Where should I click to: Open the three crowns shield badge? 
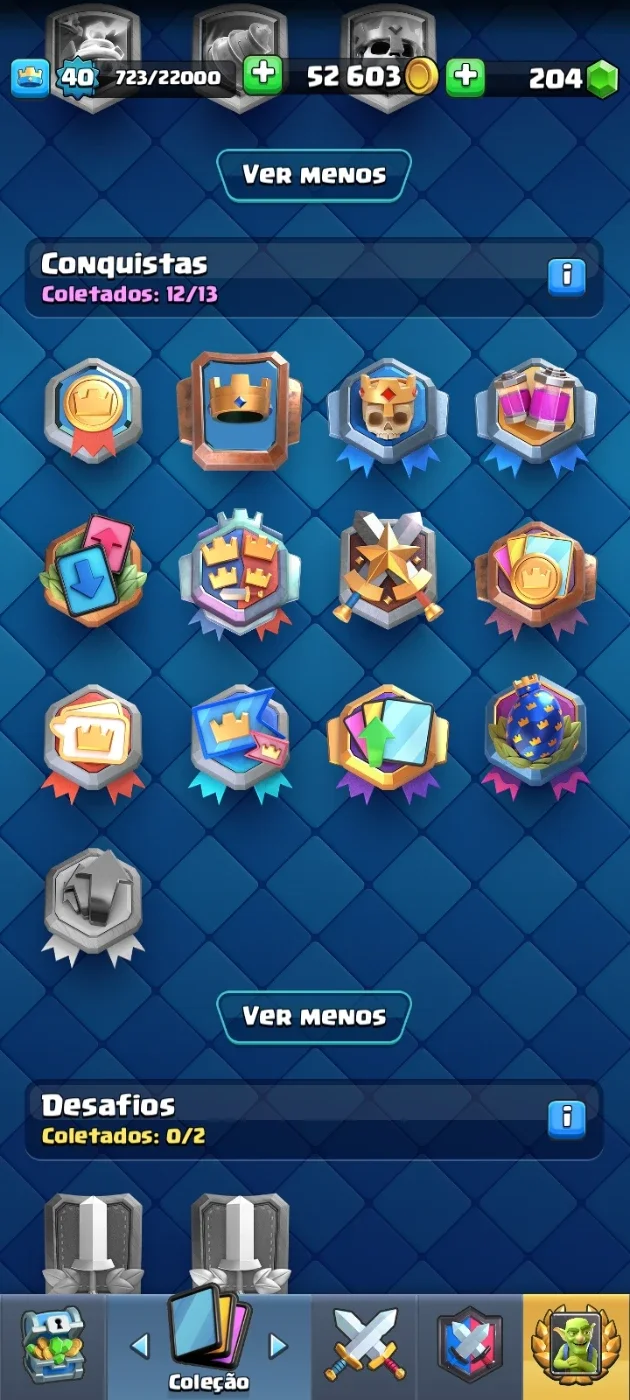click(239, 573)
